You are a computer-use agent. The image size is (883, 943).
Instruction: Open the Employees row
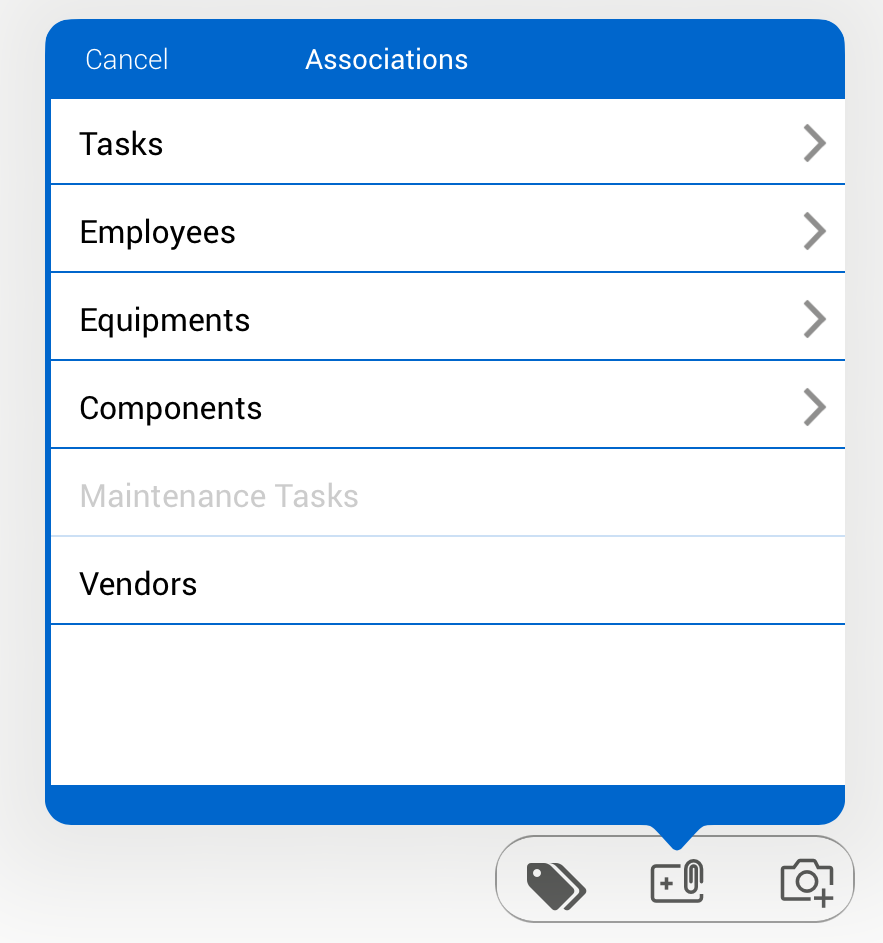(447, 232)
